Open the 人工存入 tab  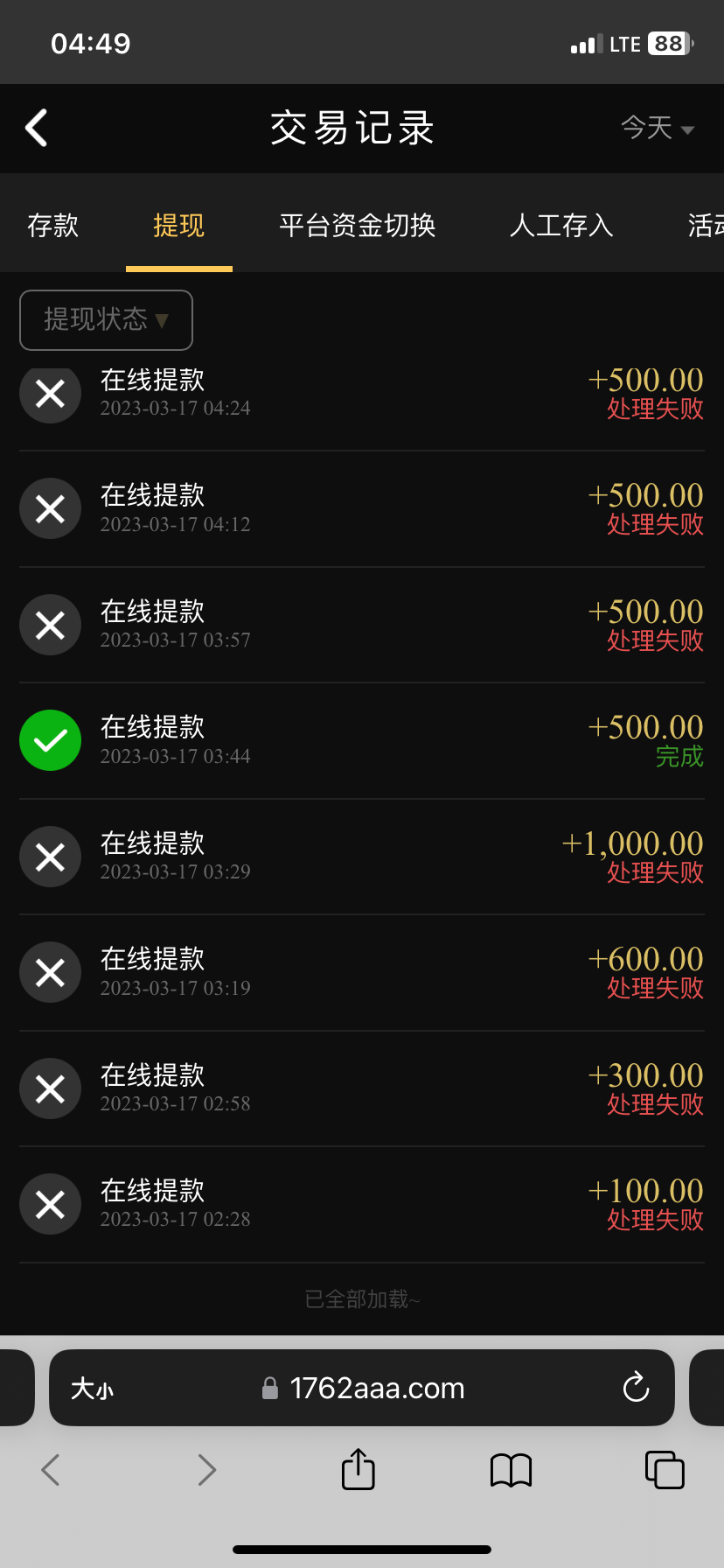561,226
